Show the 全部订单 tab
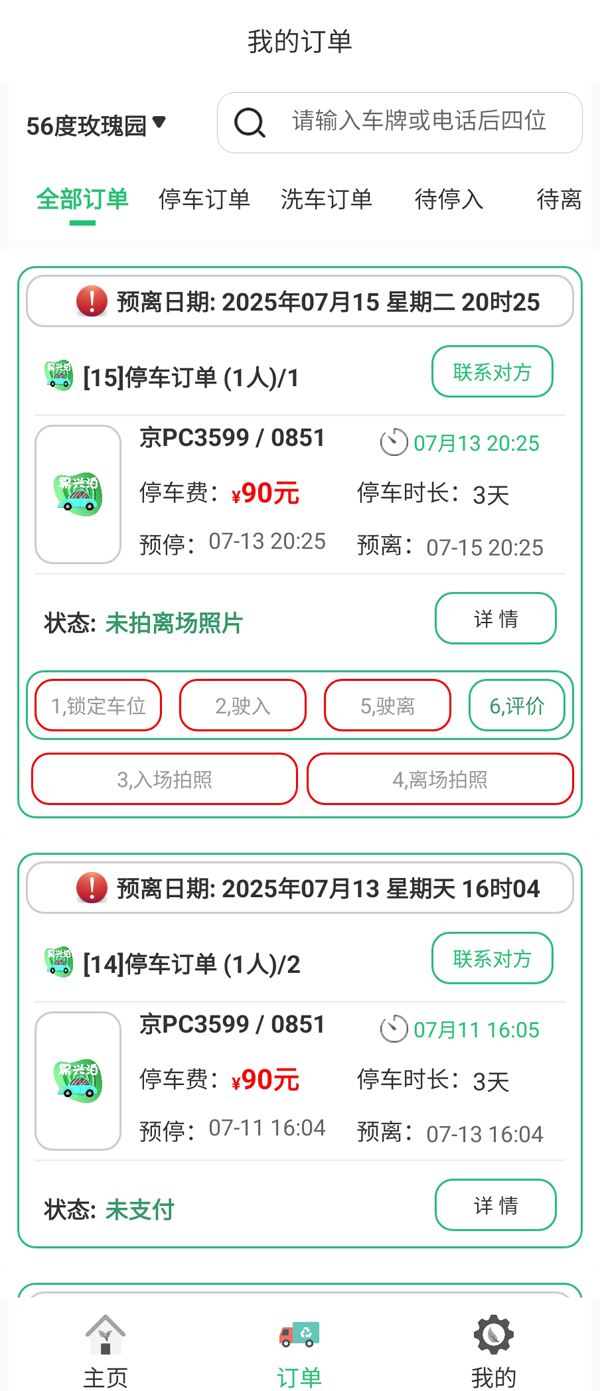 82,199
